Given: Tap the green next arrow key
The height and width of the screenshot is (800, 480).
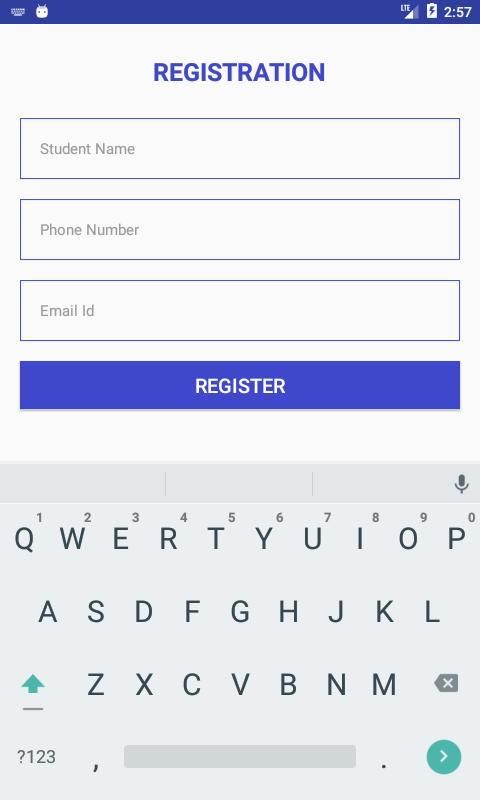Looking at the screenshot, I should click(444, 757).
